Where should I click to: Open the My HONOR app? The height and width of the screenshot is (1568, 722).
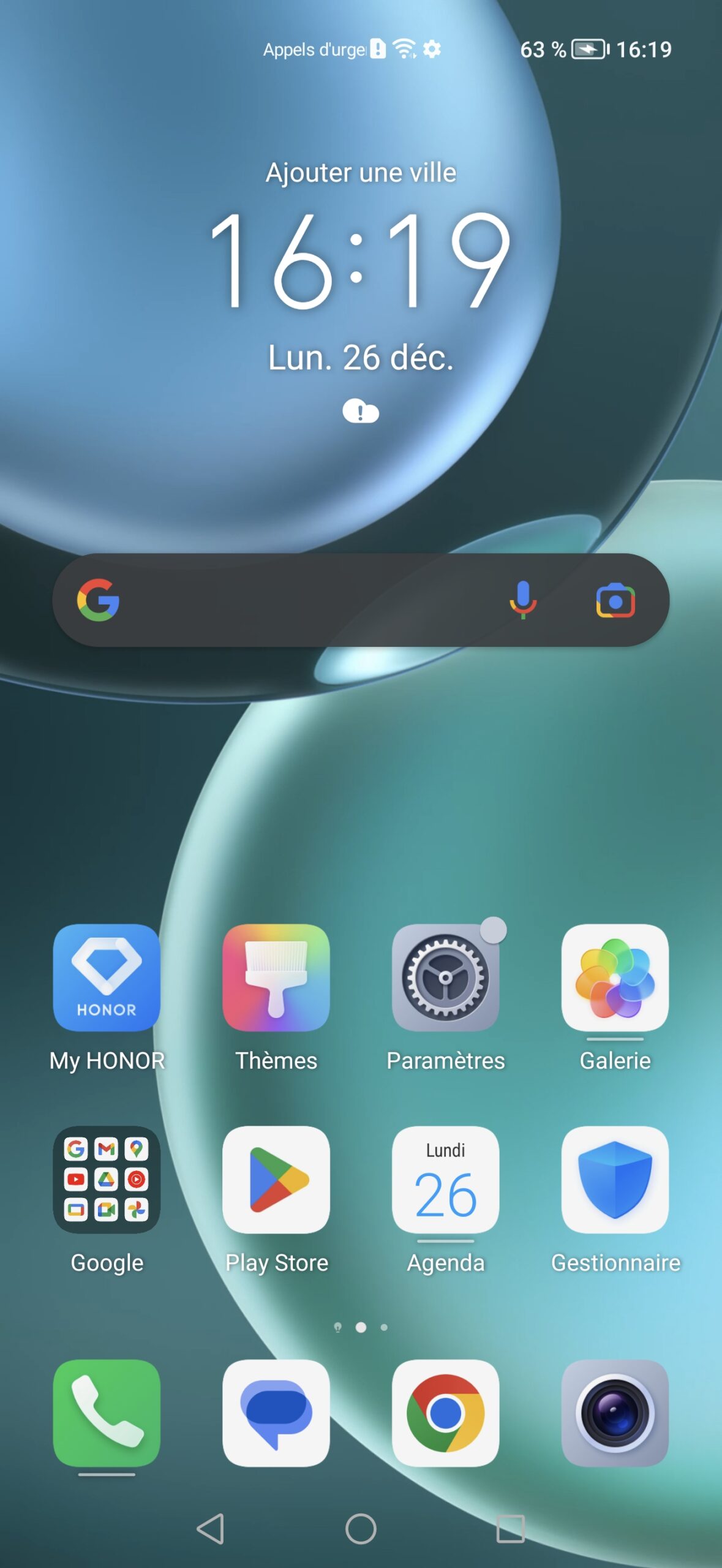click(107, 978)
